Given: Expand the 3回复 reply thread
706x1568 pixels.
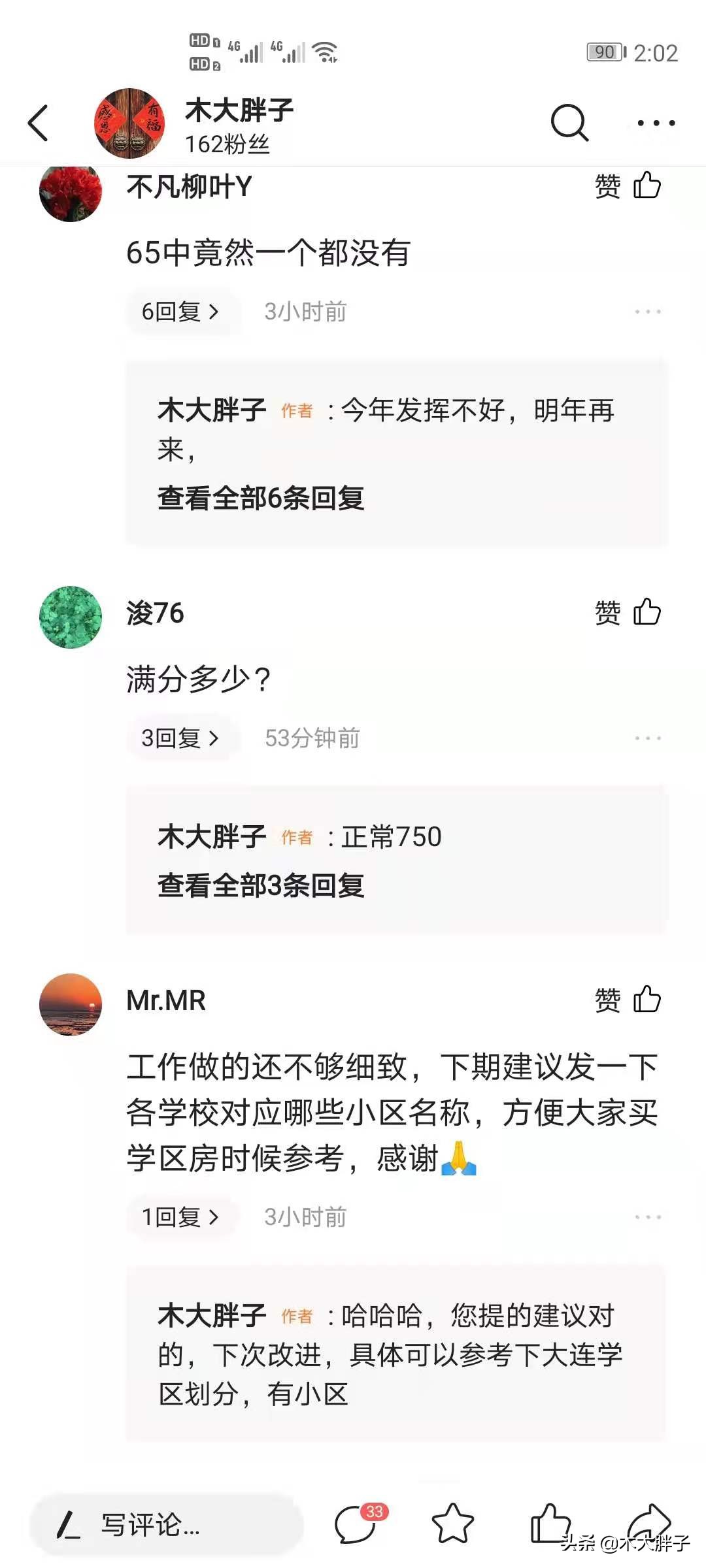Looking at the screenshot, I should point(182,738).
